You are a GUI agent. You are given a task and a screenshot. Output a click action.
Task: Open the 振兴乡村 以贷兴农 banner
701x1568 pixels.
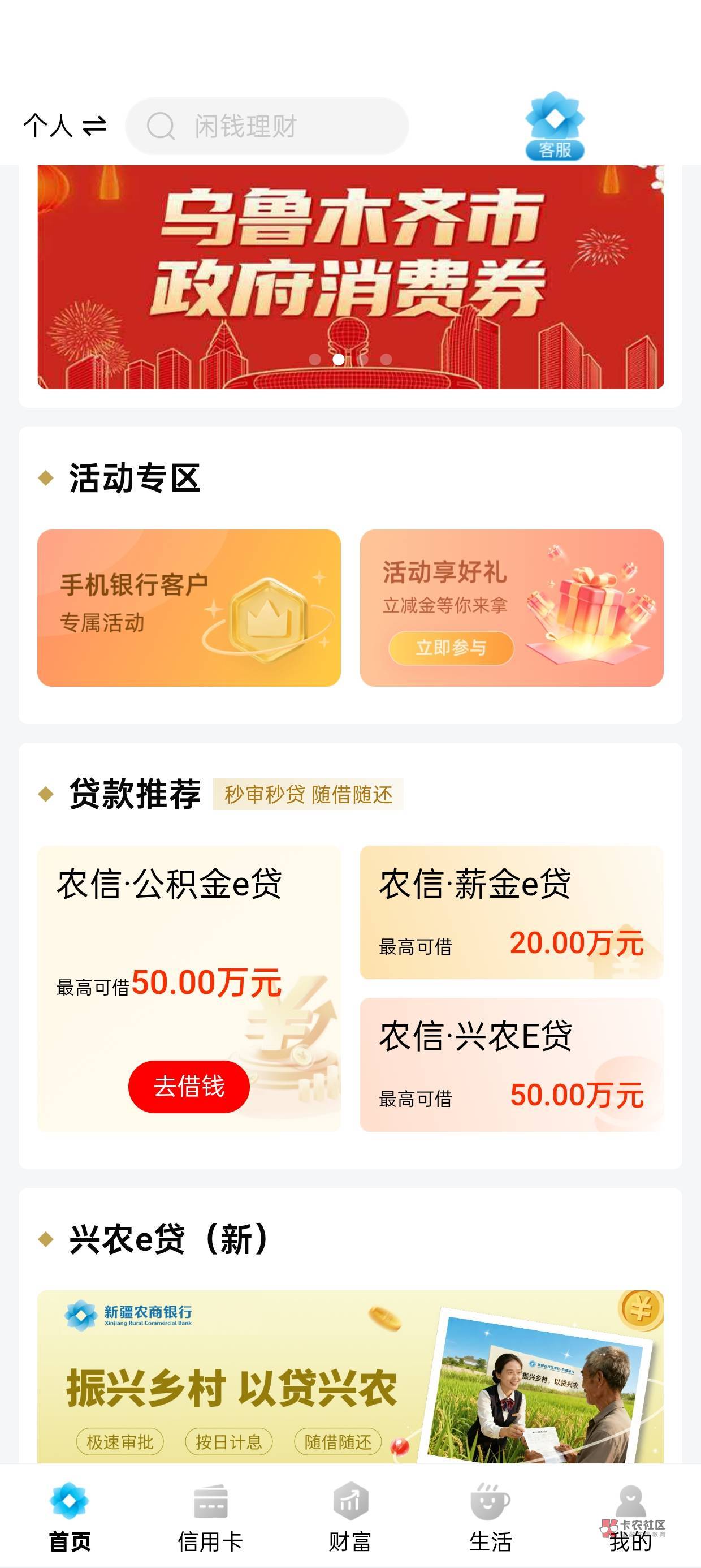[x=350, y=1377]
